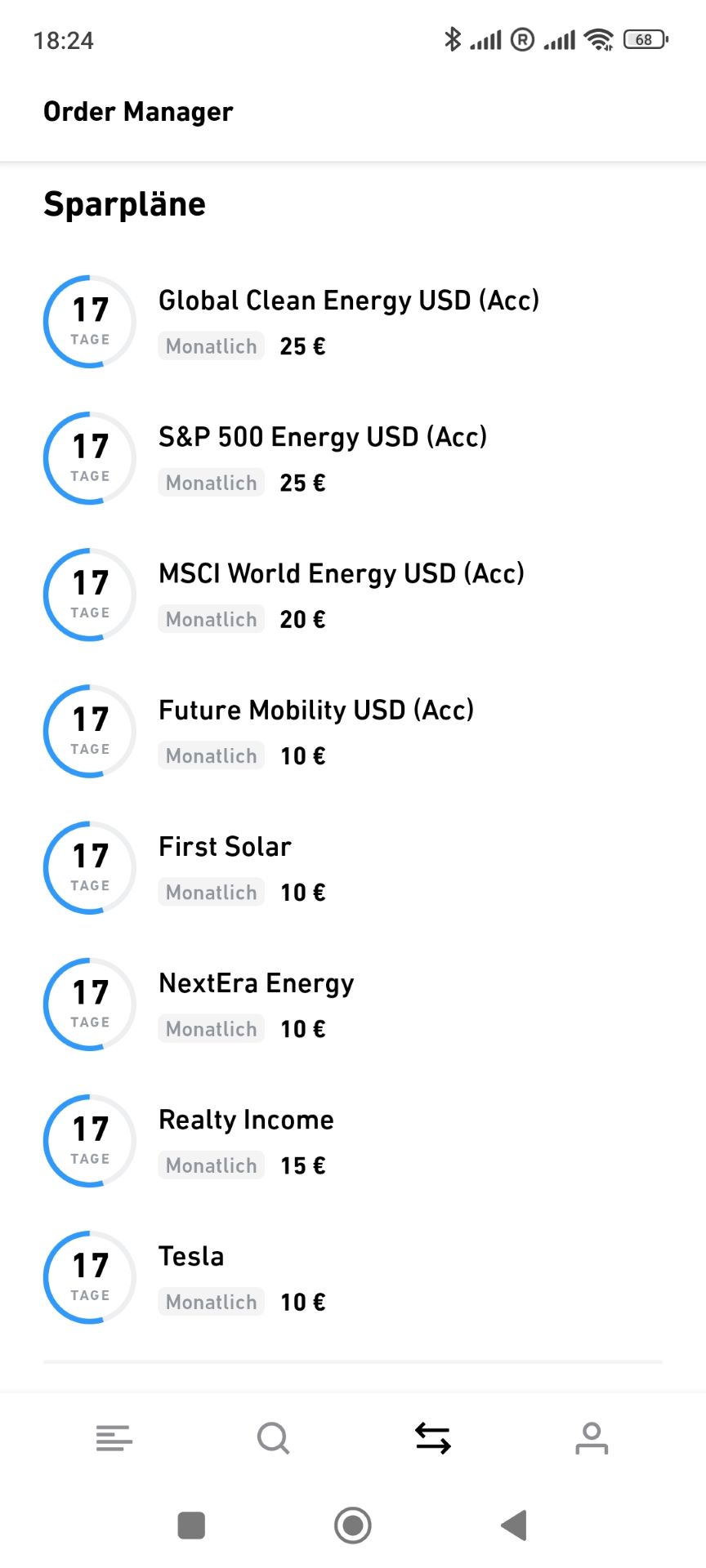Image resolution: width=706 pixels, height=1568 pixels.
Task: Tap the countdown circle next to Realty Income
Action: tap(88, 1141)
